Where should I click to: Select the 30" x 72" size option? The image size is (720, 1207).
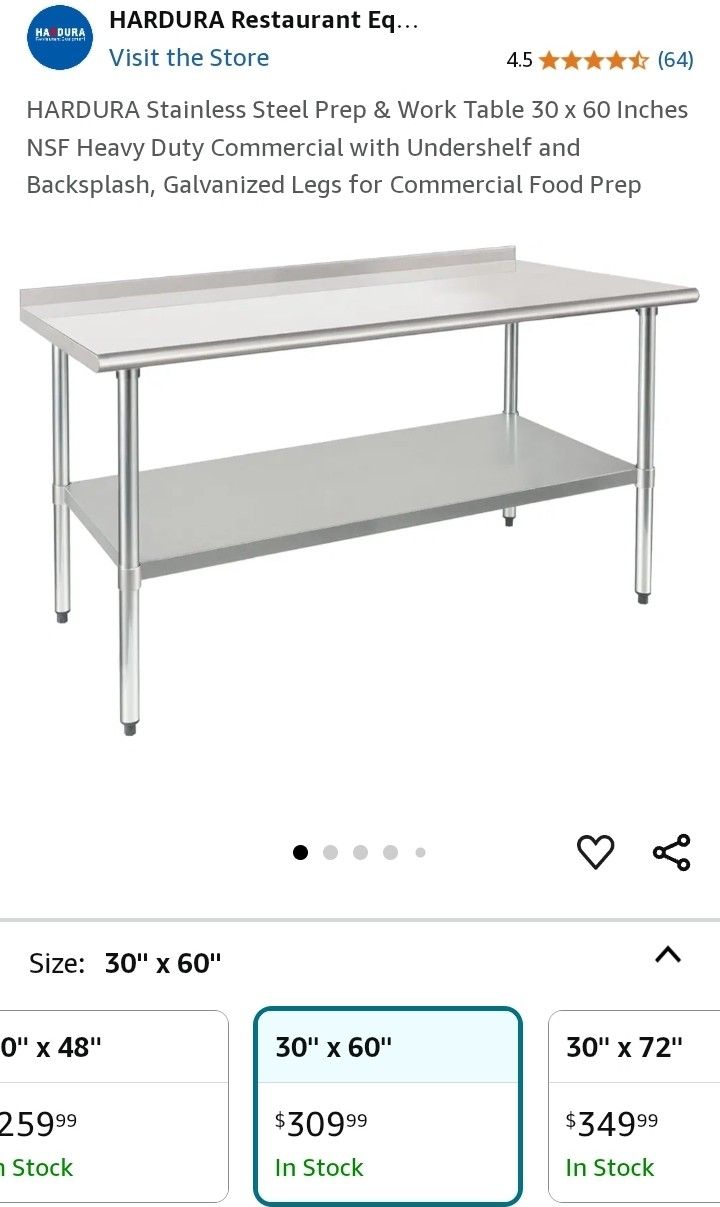click(x=633, y=1105)
